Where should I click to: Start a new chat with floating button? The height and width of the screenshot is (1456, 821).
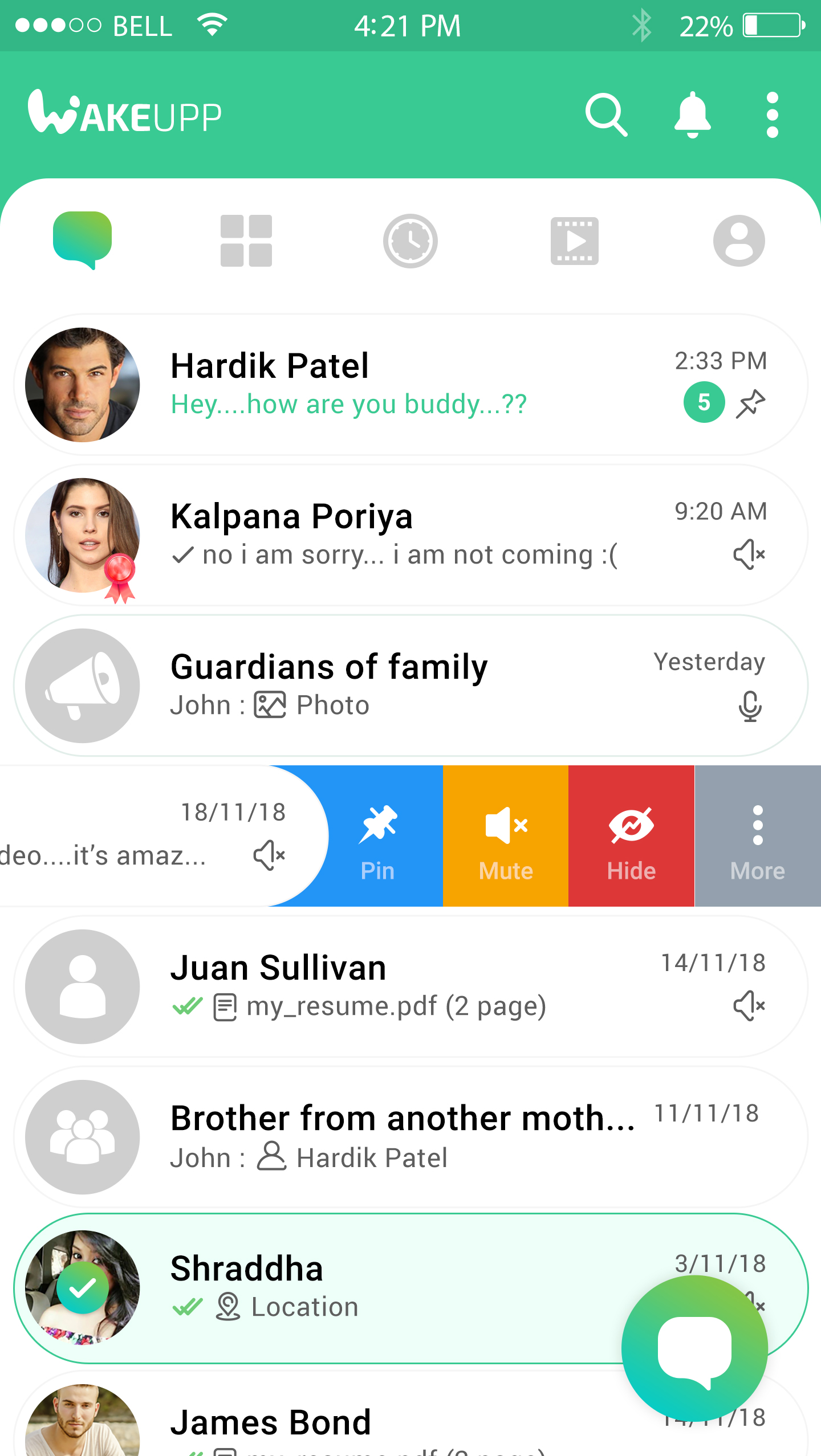click(694, 1348)
